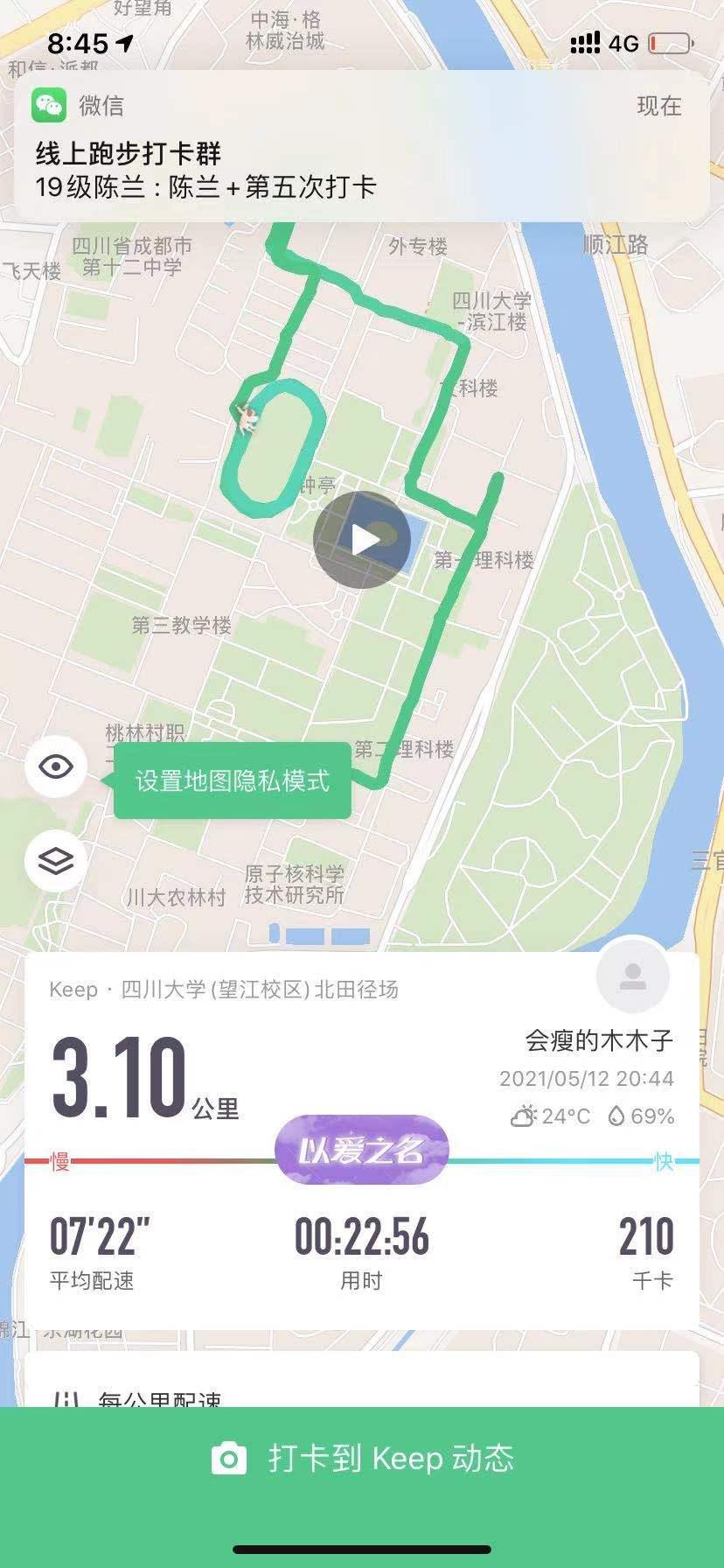This screenshot has height=1568, width=724.
Task: Tap 打卡到 Keep 动态 button
Action: (x=362, y=1459)
